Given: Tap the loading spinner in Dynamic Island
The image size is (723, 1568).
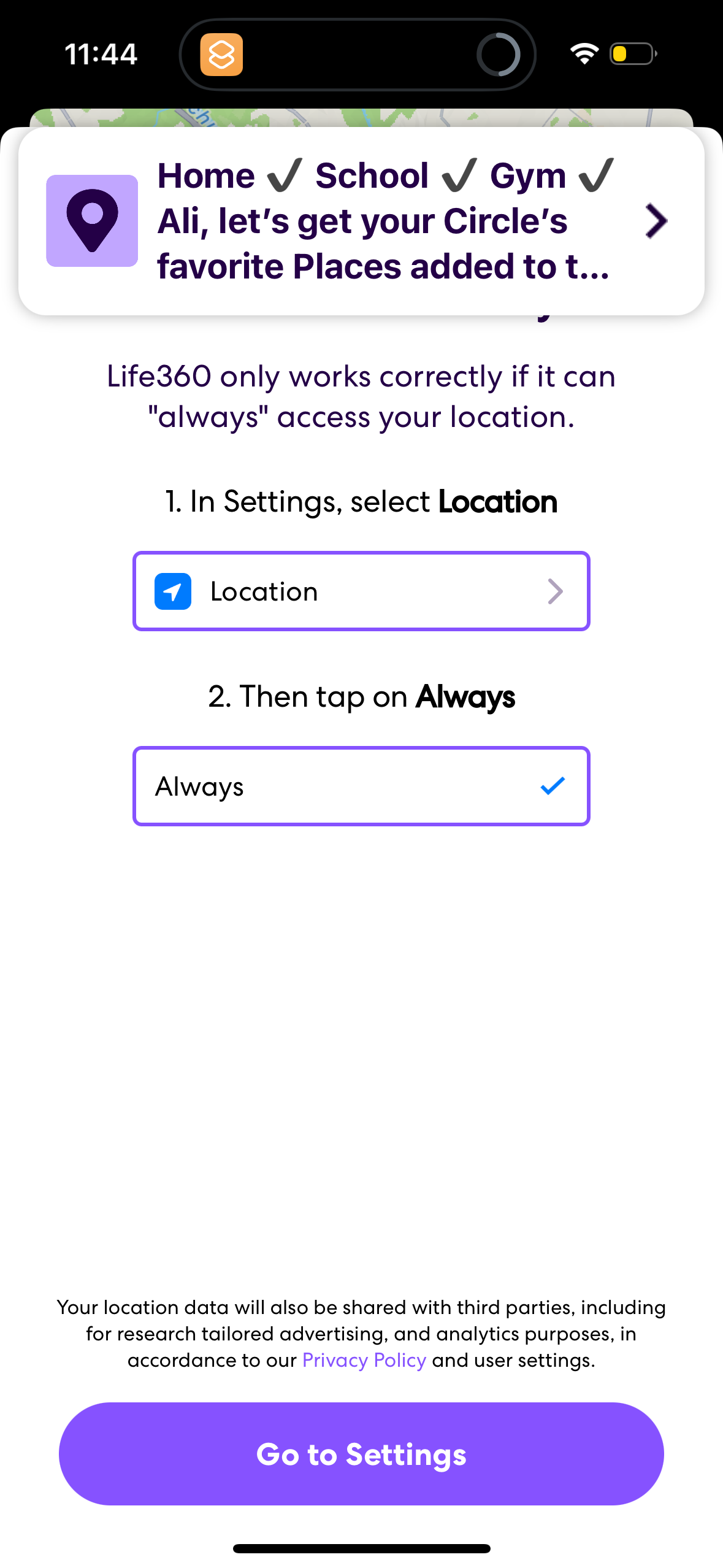Looking at the screenshot, I should [x=498, y=54].
